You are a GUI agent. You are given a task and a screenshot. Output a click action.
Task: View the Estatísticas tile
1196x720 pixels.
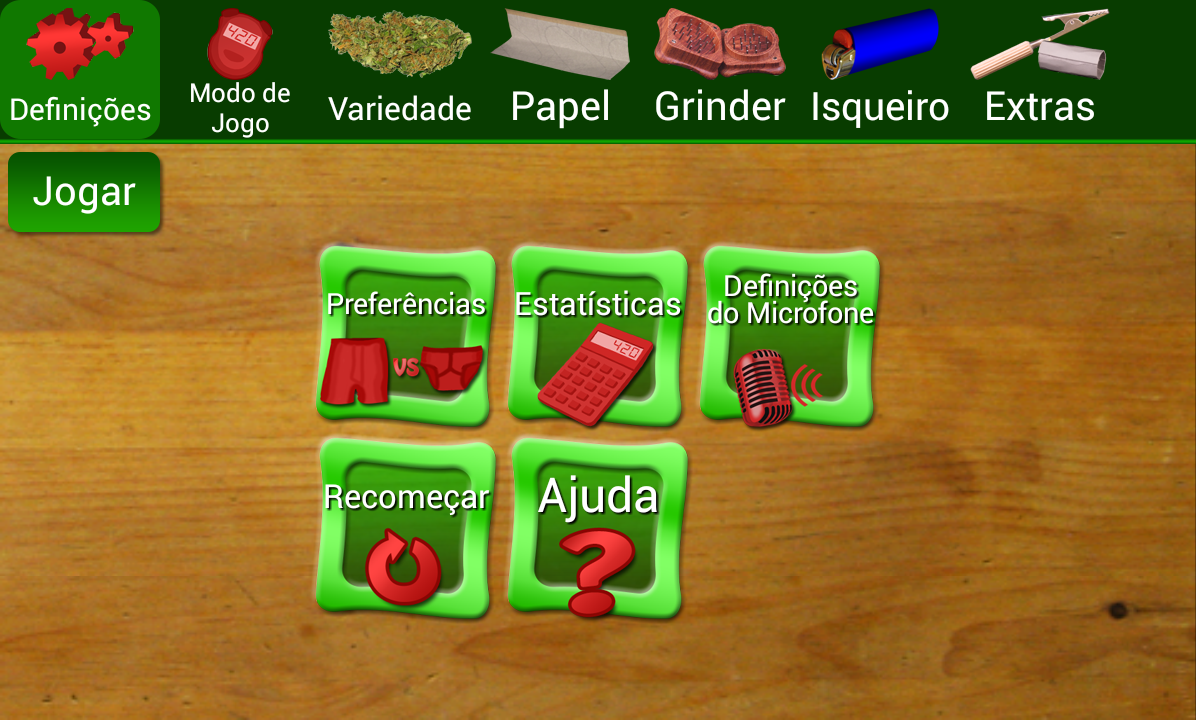(x=598, y=336)
